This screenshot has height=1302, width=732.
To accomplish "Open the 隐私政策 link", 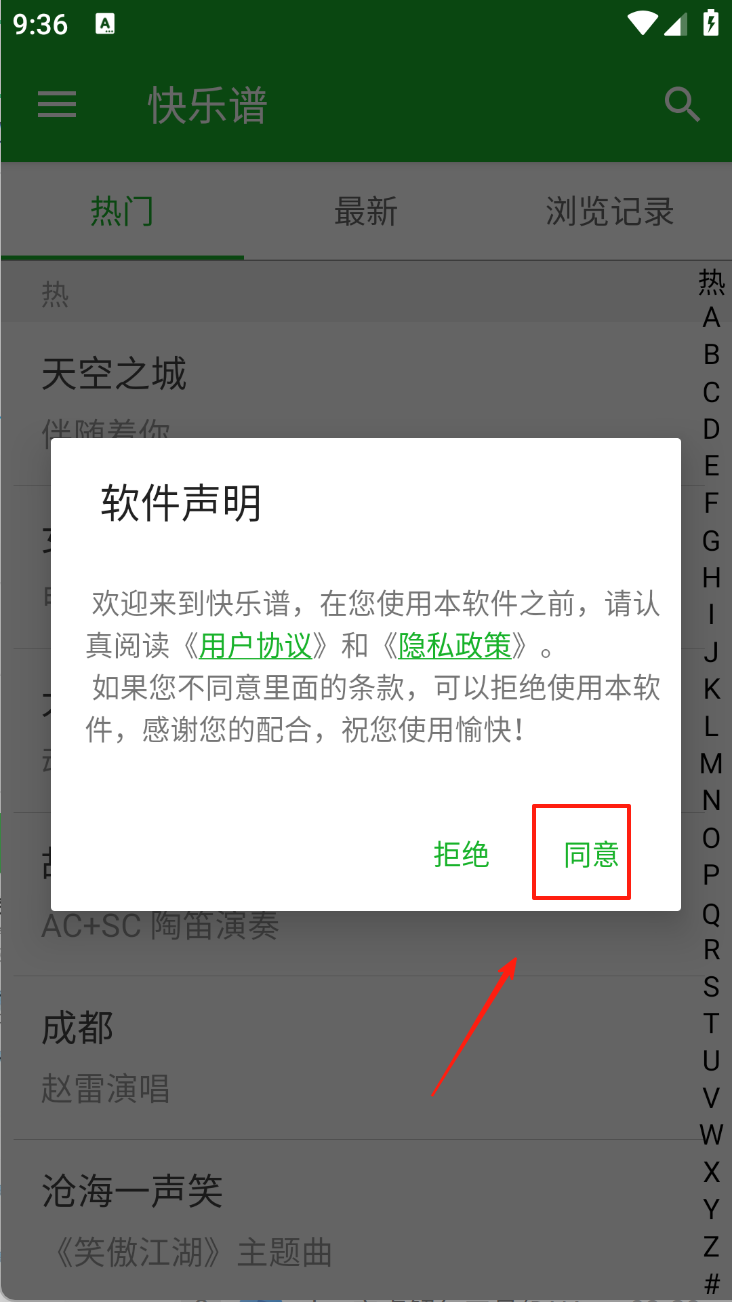I will coord(455,646).
